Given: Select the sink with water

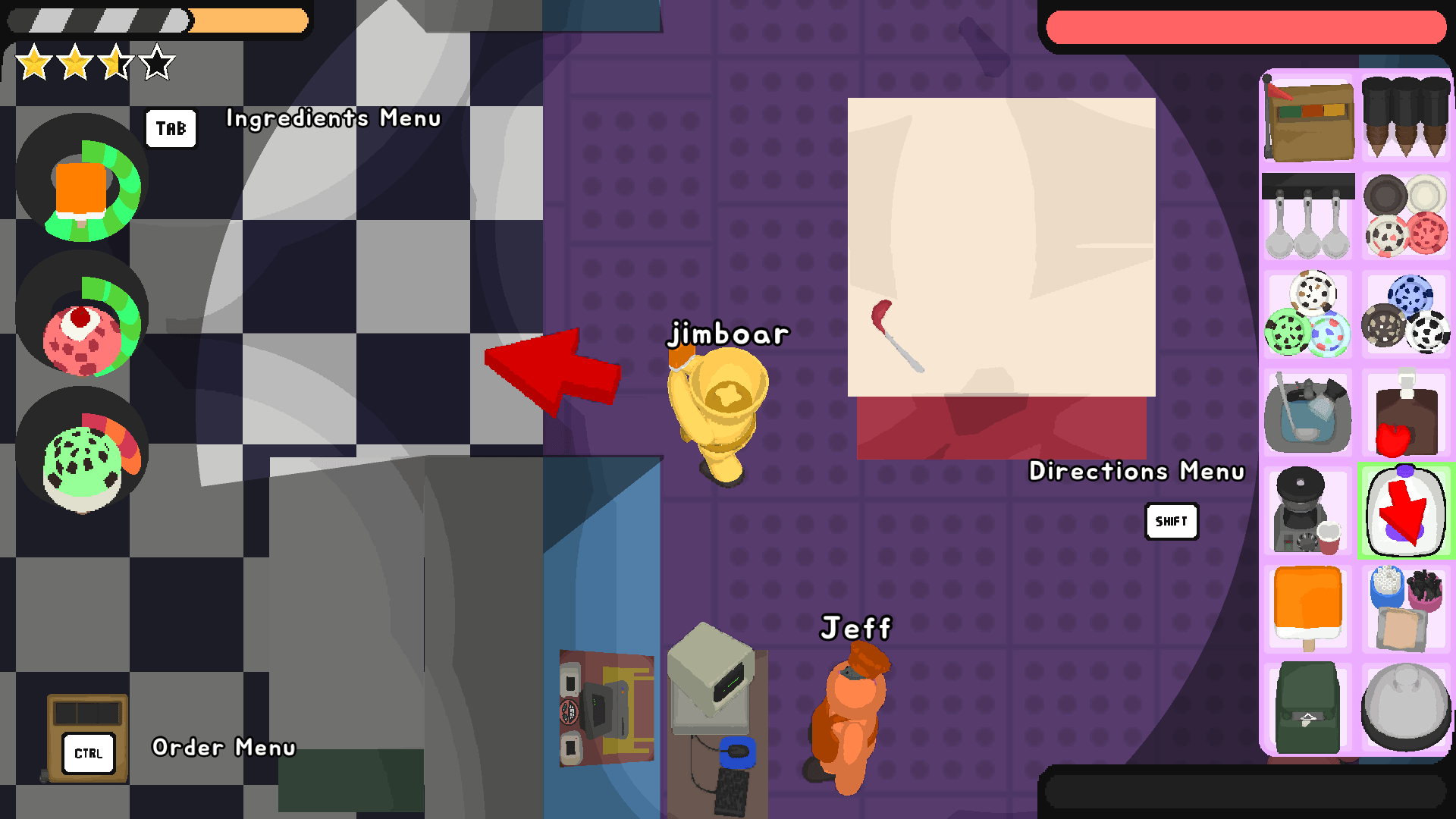Looking at the screenshot, I should click(1308, 413).
